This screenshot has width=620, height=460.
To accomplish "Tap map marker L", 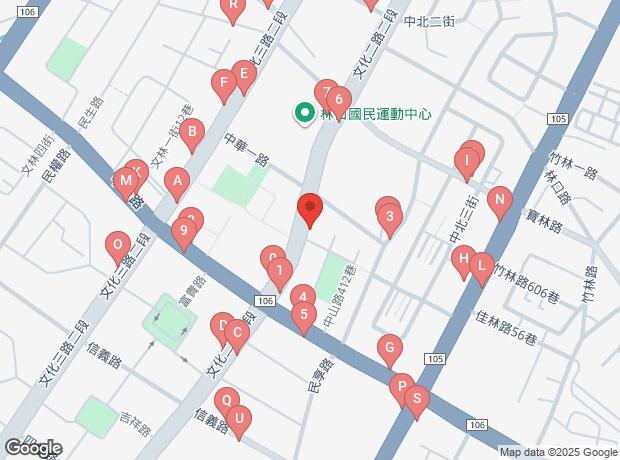I will pyautogui.click(x=482, y=268).
